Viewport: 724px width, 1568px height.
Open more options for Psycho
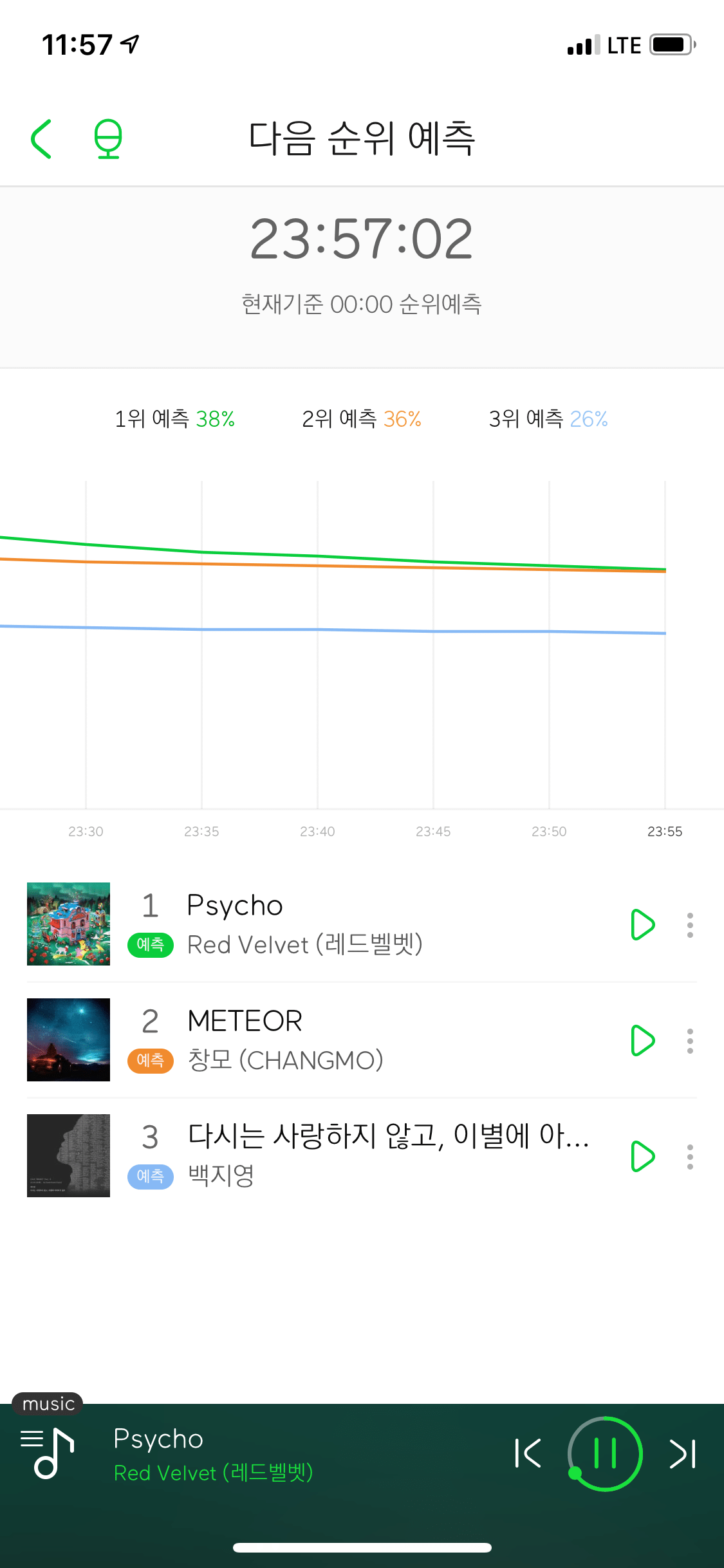(689, 924)
